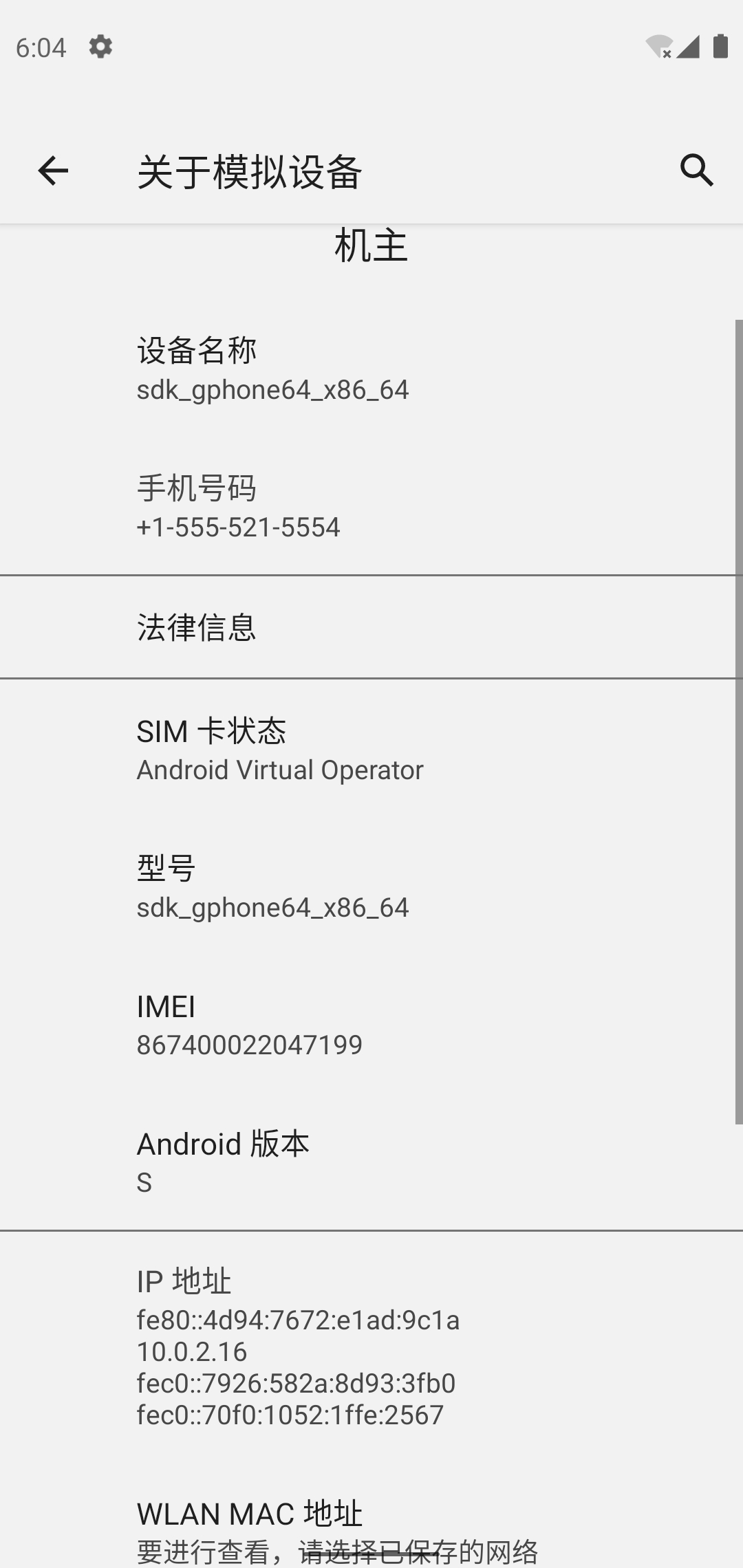Select the WLAN MAC 地址 row
The width and height of the screenshot is (743, 1568).
pos(371,1516)
